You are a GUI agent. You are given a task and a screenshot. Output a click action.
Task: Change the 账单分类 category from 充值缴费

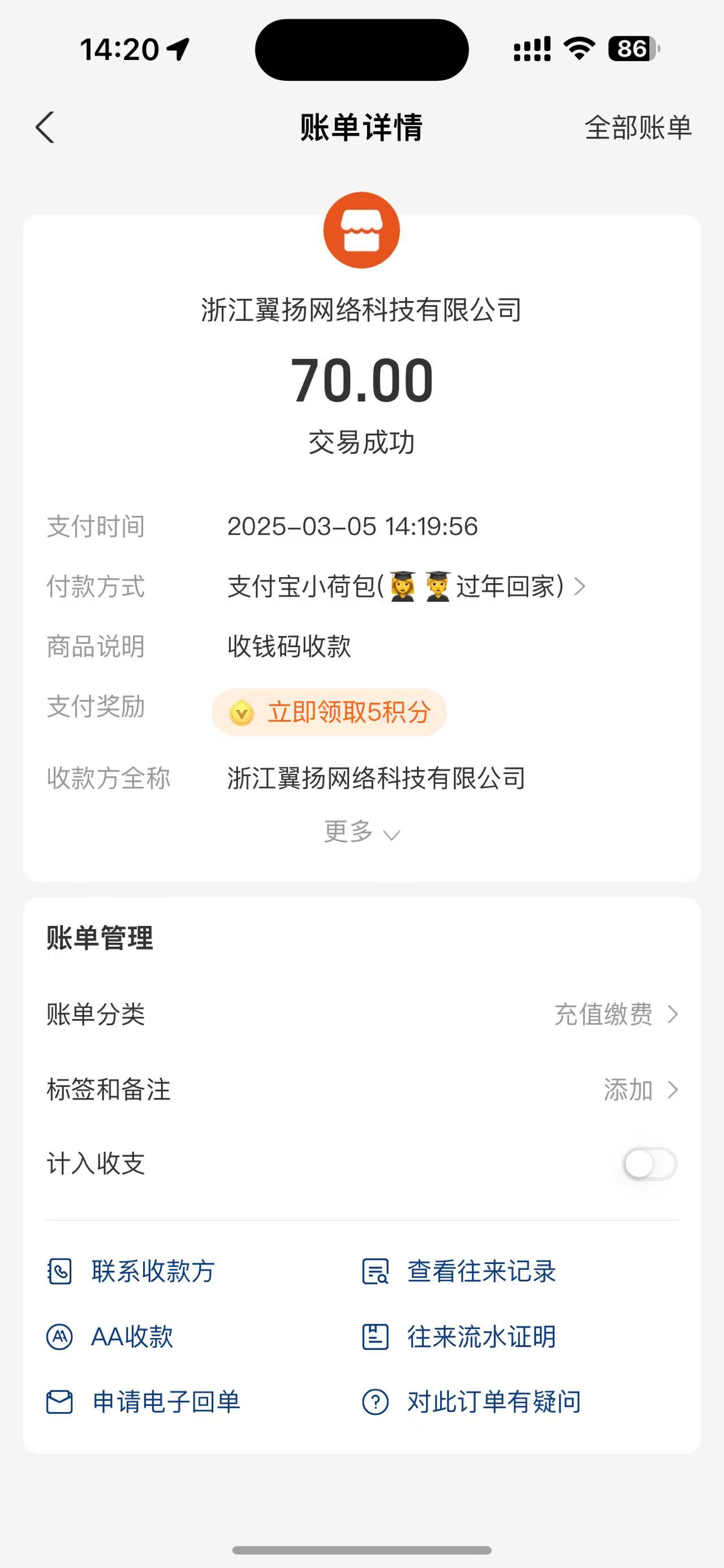point(615,1015)
